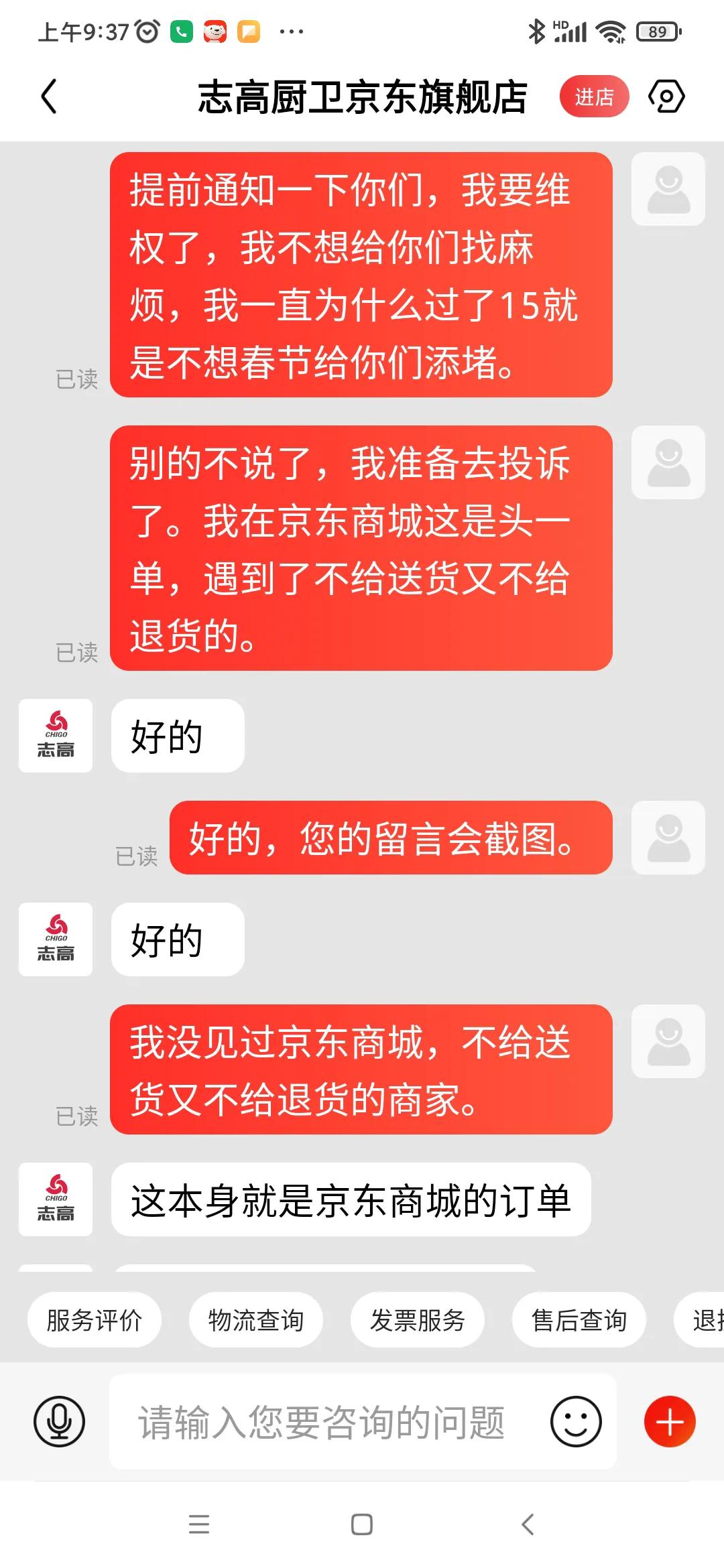The image size is (724, 1568).
Task: Select the 服务评价 quick reply chip
Action: [x=94, y=1319]
